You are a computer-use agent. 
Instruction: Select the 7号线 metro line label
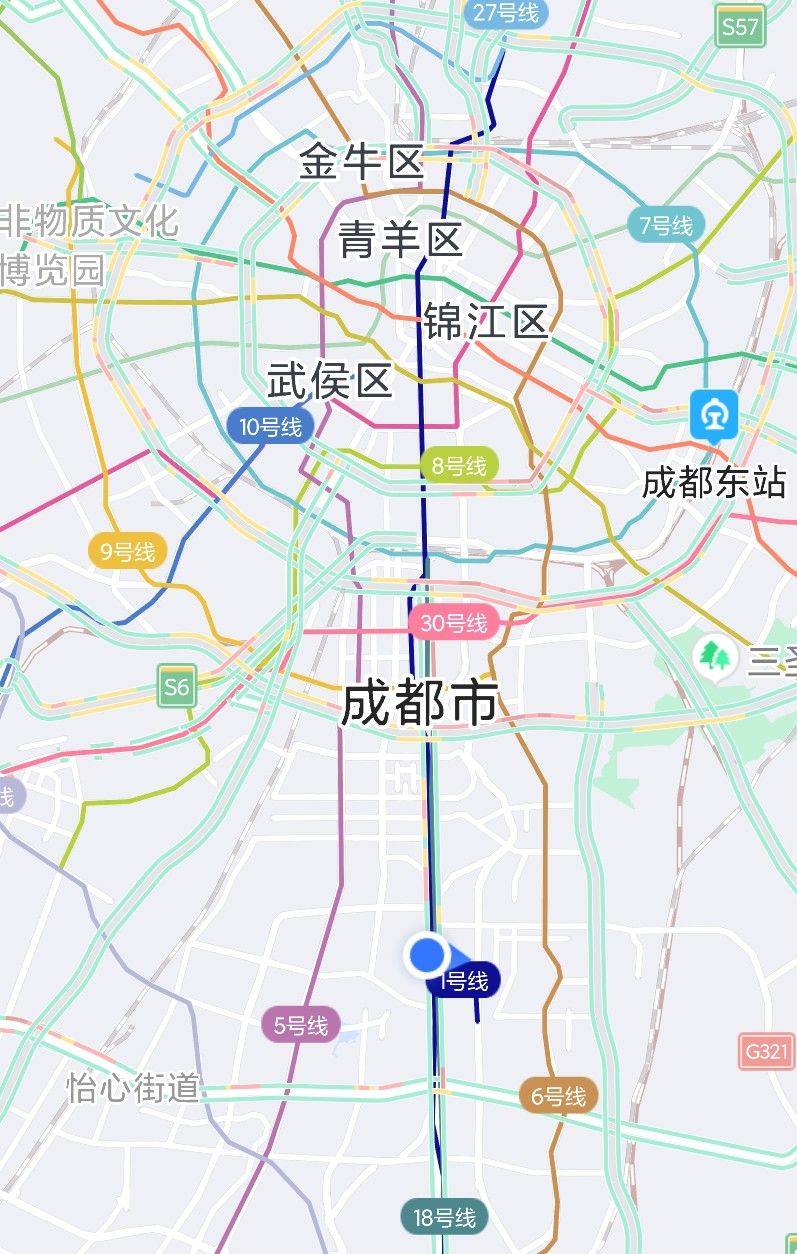(x=666, y=226)
